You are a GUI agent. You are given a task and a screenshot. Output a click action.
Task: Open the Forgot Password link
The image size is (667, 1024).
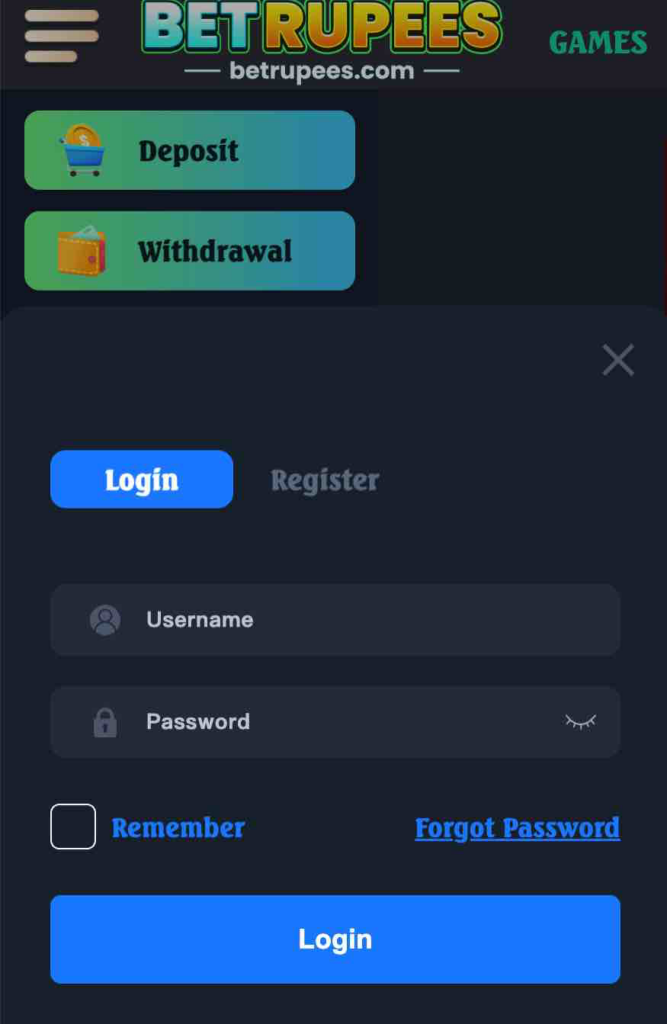pos(517,828)
